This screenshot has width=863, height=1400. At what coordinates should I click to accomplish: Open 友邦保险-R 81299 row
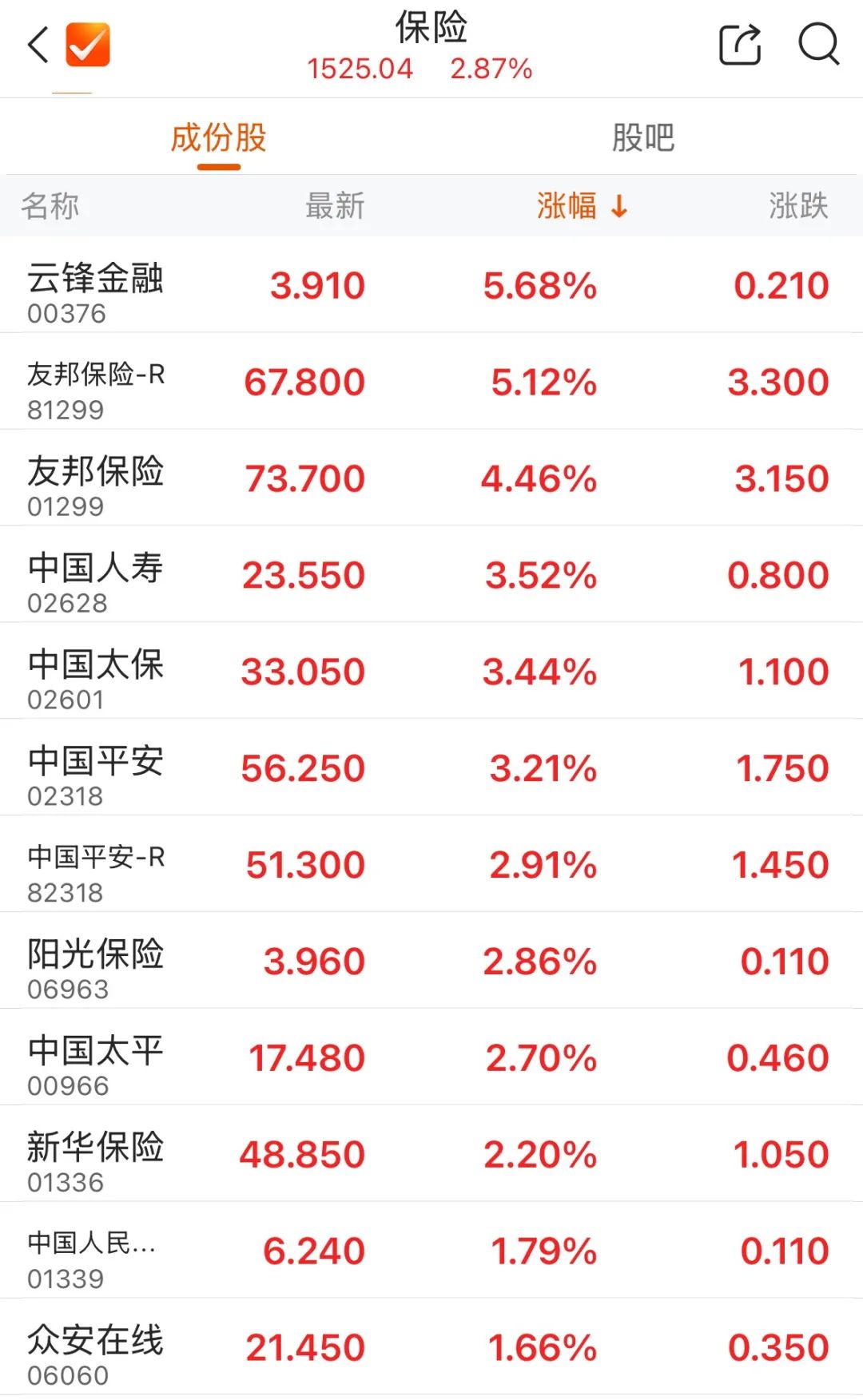(431, 382)
